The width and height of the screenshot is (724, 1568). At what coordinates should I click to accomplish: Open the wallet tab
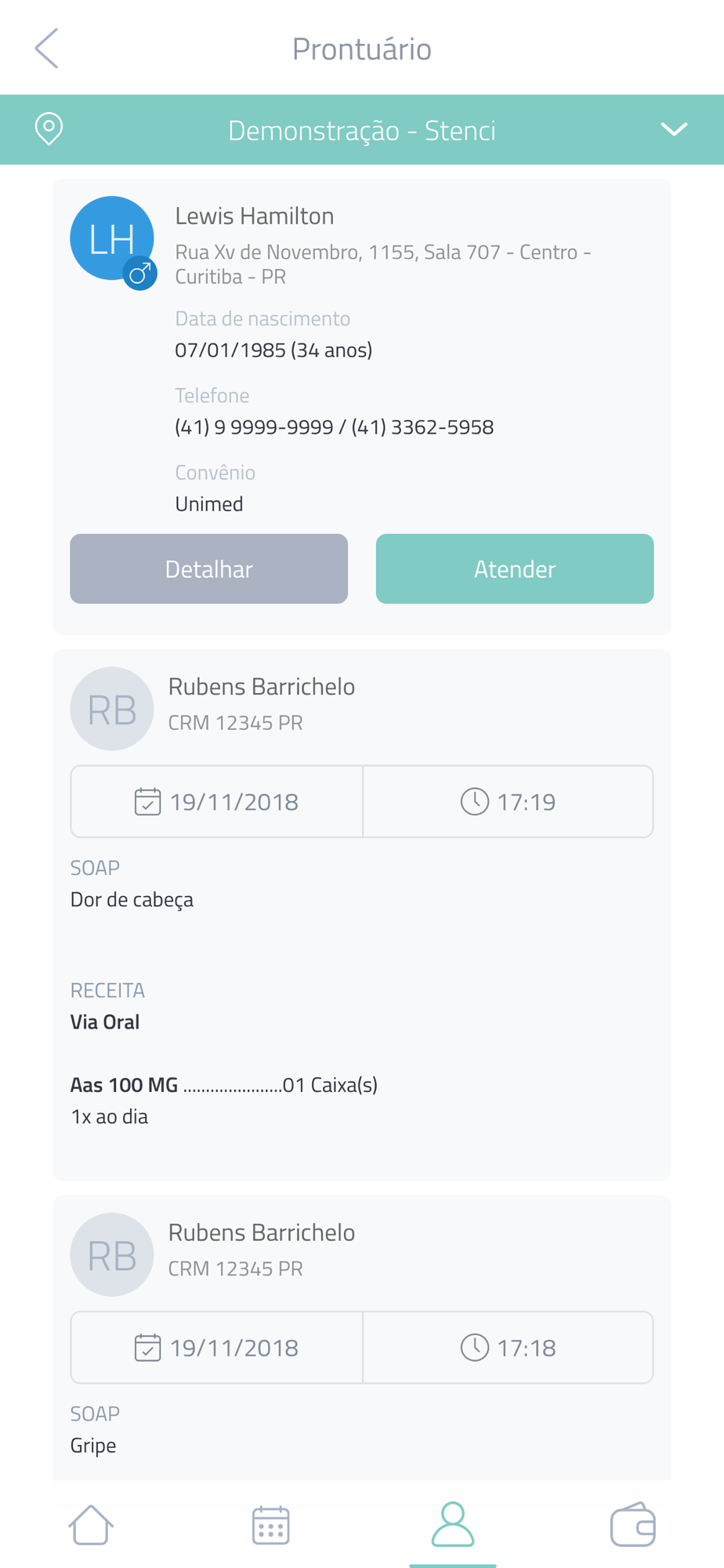pyautogui.click(x=633, y=1524)
